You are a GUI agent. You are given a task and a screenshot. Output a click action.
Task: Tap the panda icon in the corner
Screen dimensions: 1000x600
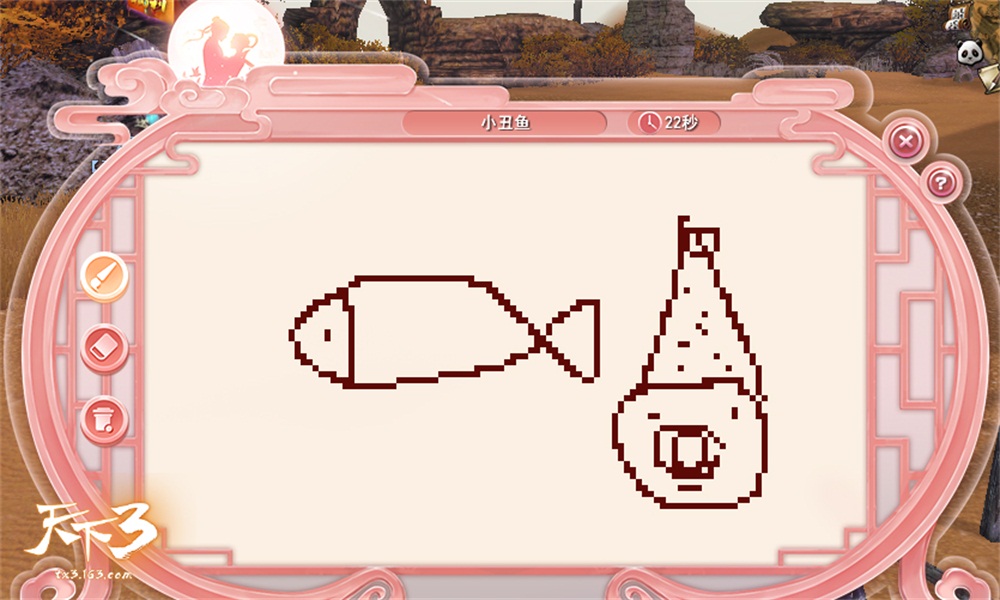(x=969, y=52)
